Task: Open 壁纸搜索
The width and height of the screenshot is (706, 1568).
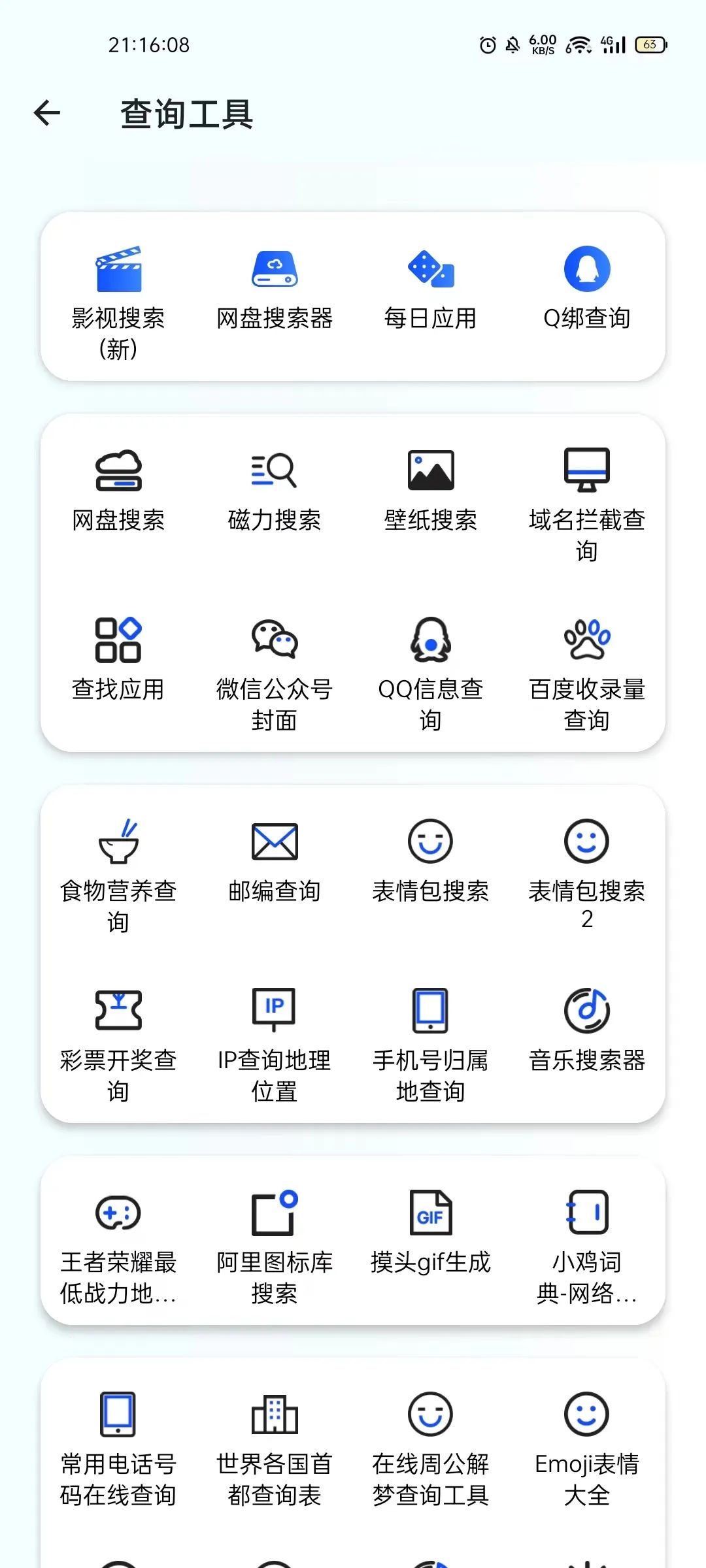Action: [x=431, y=491]
